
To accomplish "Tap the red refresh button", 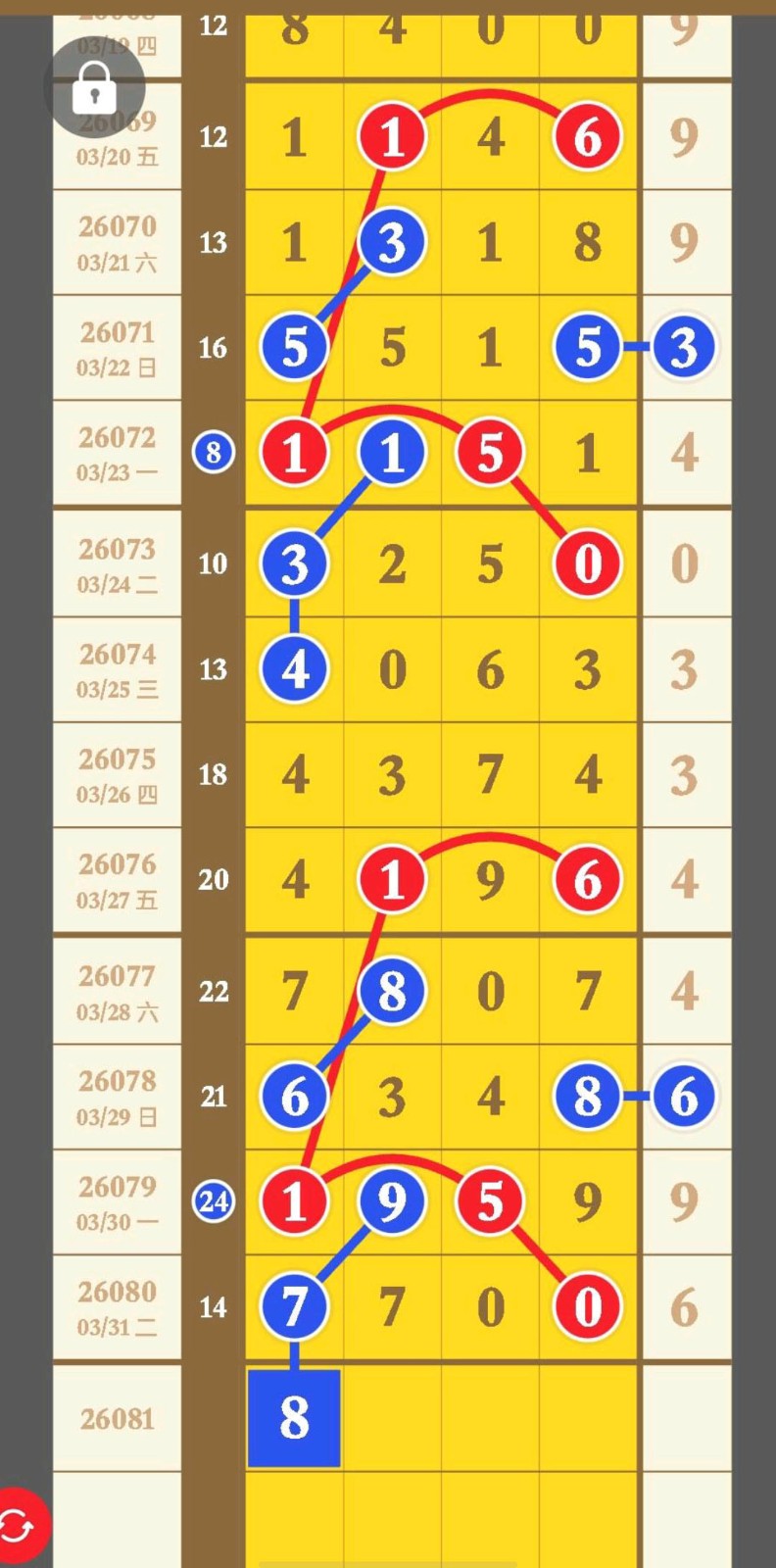I will (18, 1526).
